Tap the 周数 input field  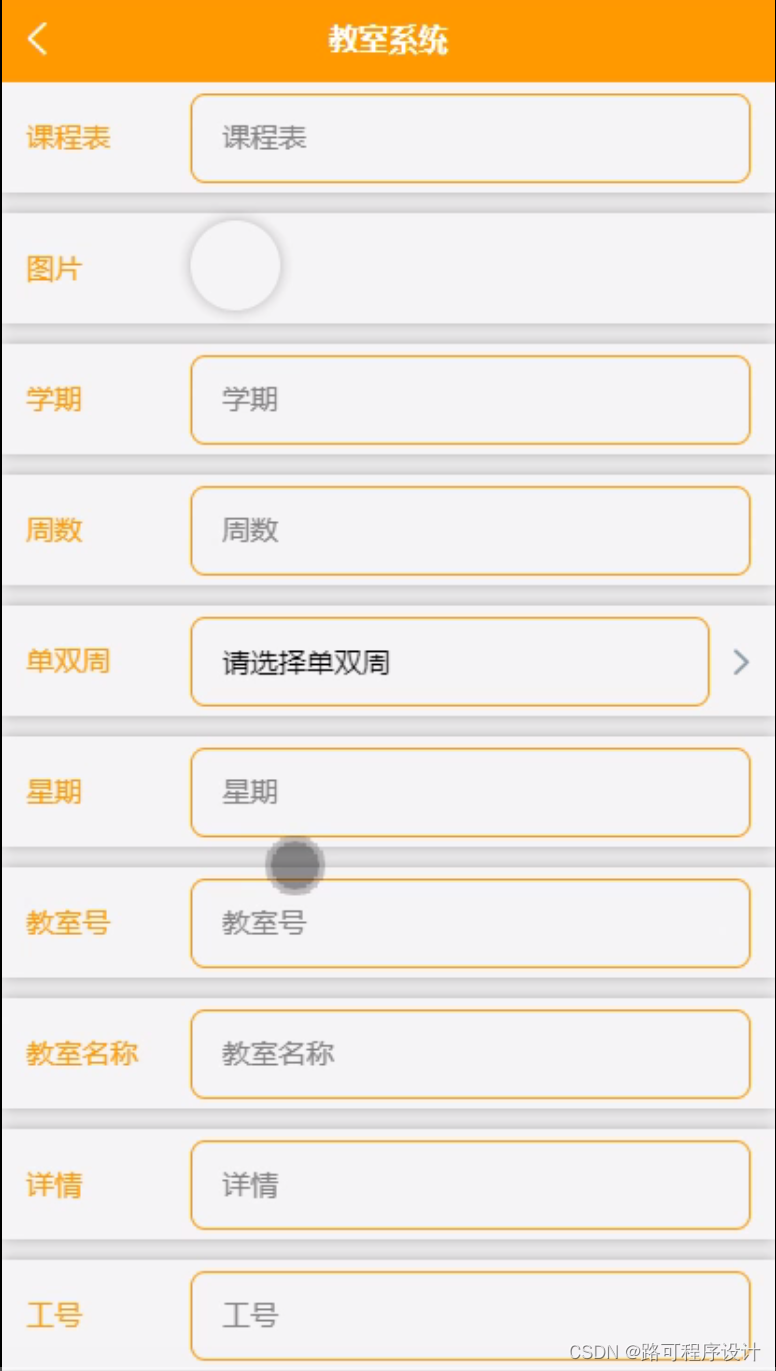(470, 531)
